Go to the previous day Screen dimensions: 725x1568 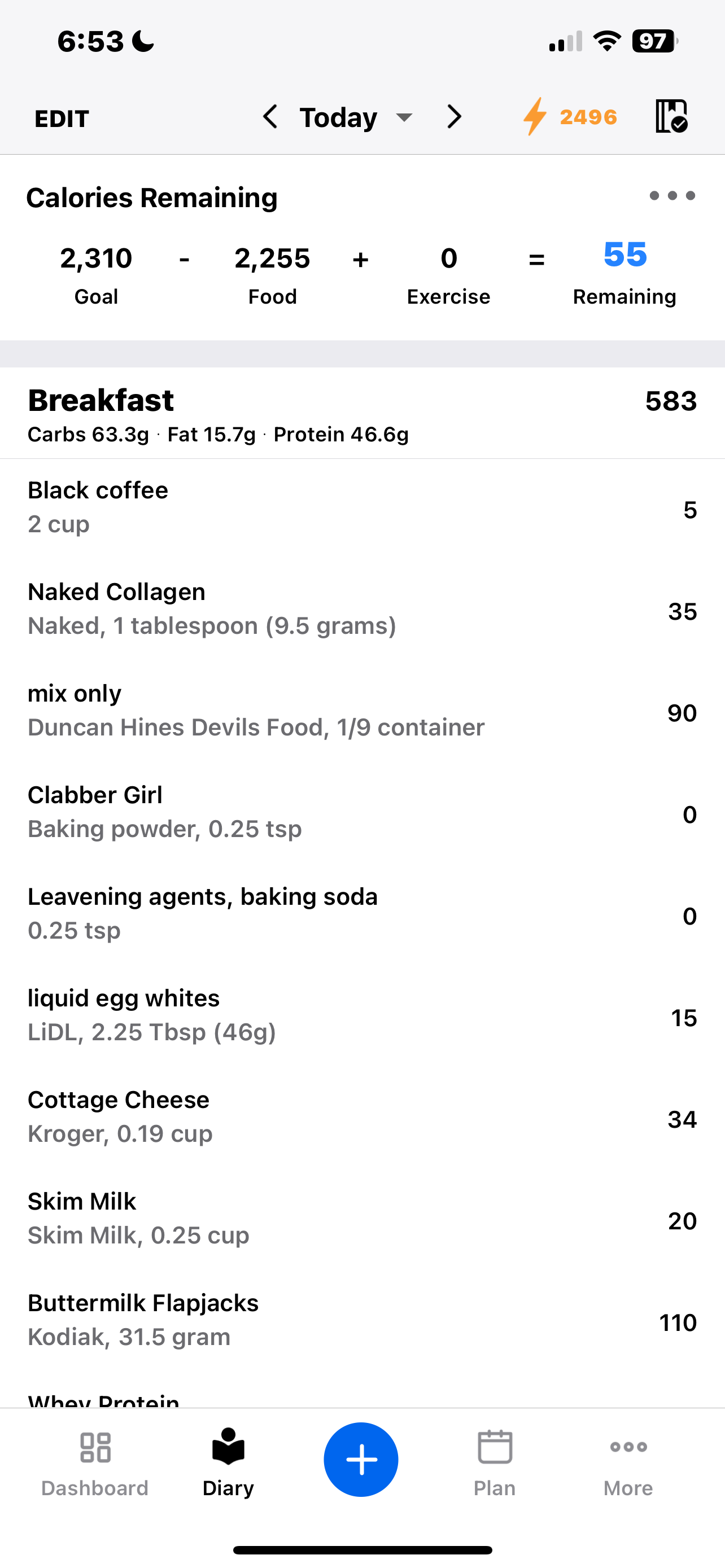pos(270,117)
